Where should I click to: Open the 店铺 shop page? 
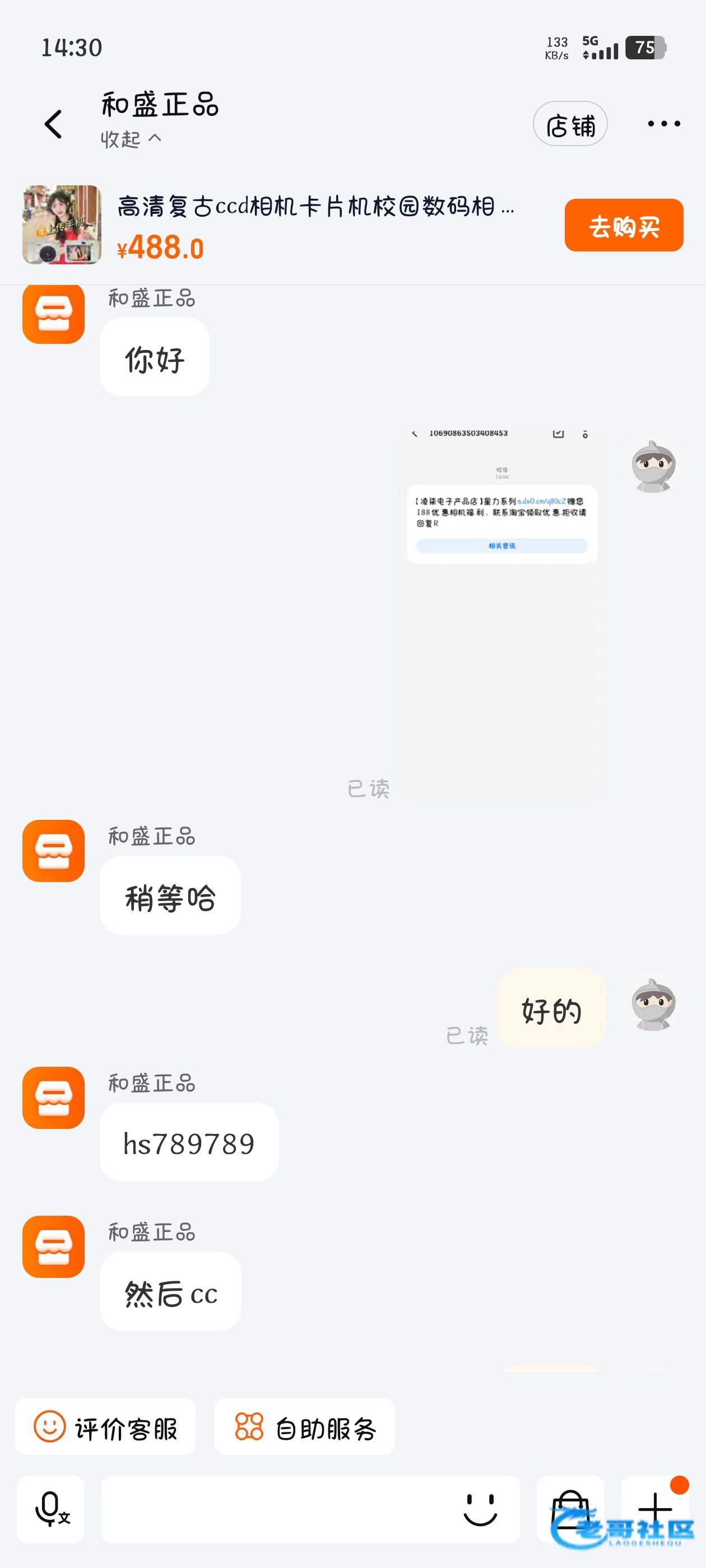(569, 124)
